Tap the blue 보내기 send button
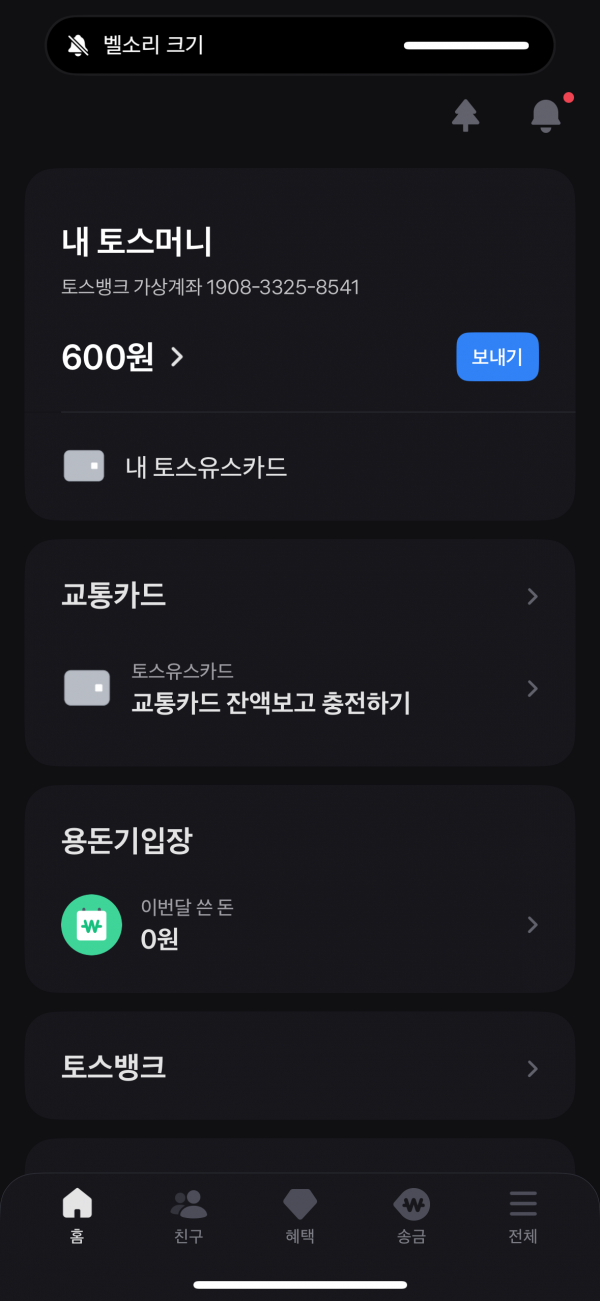 [x=497, y=357]
